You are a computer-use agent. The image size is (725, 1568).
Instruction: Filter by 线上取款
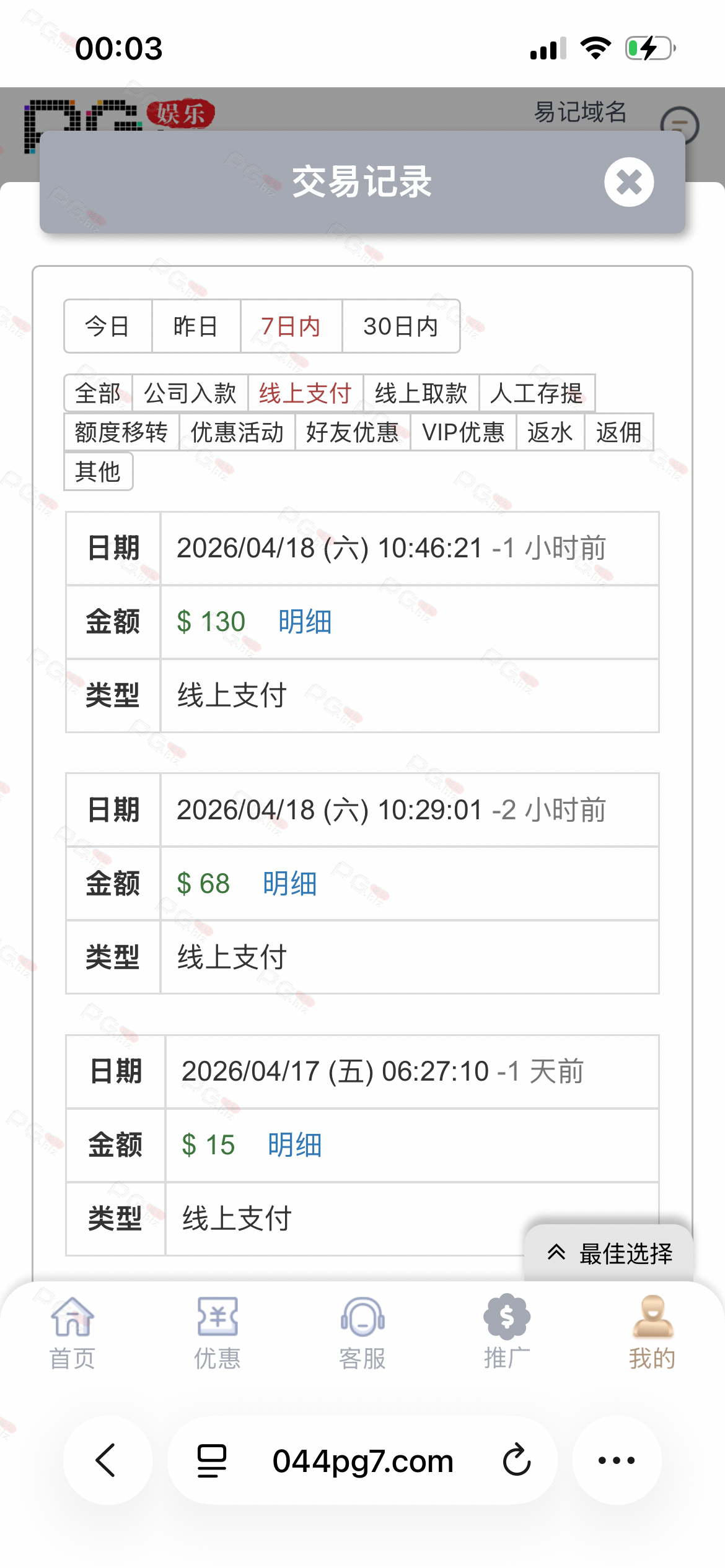[x=421, y=393]
